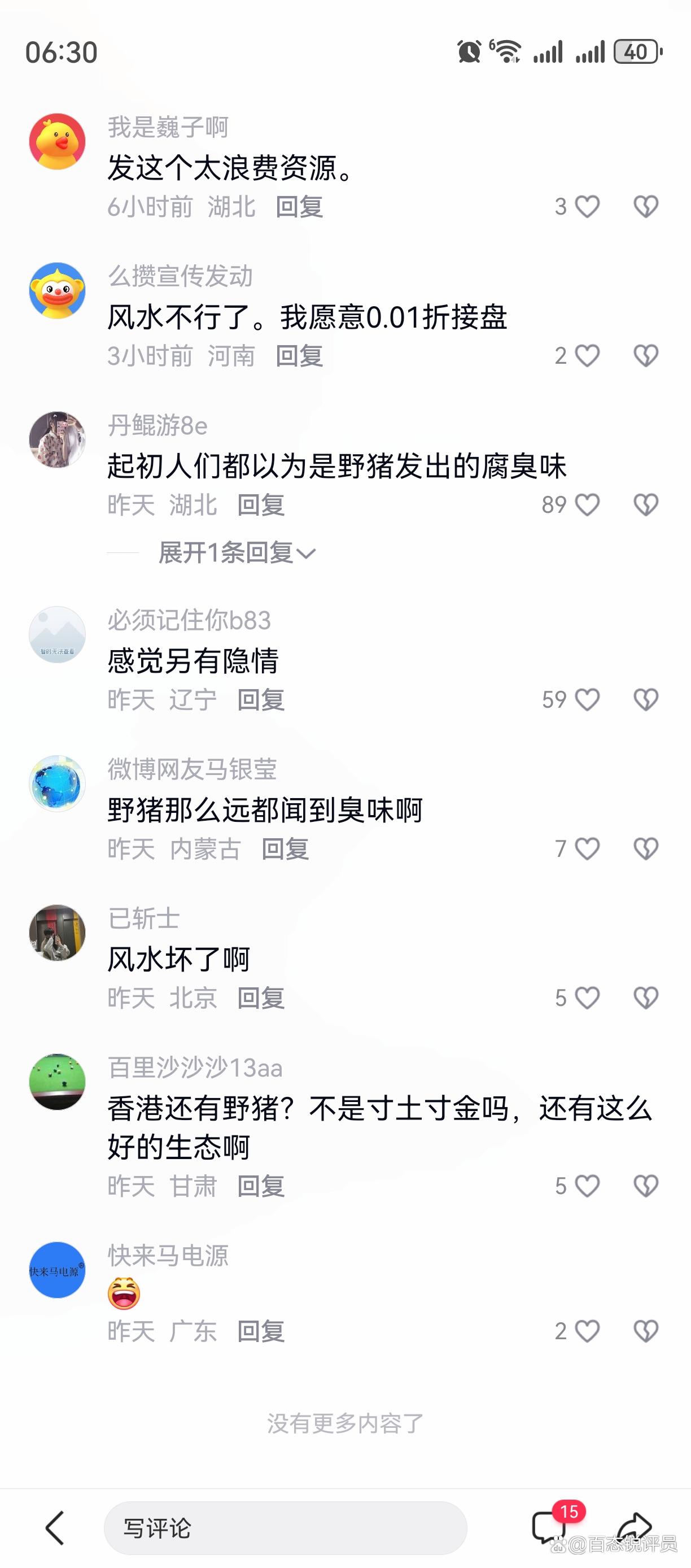The width and height of the screenshot is (691, 1568).
Task: Open 微博网友马银莹's profile avatar
Action: click(x=57, y=783)
